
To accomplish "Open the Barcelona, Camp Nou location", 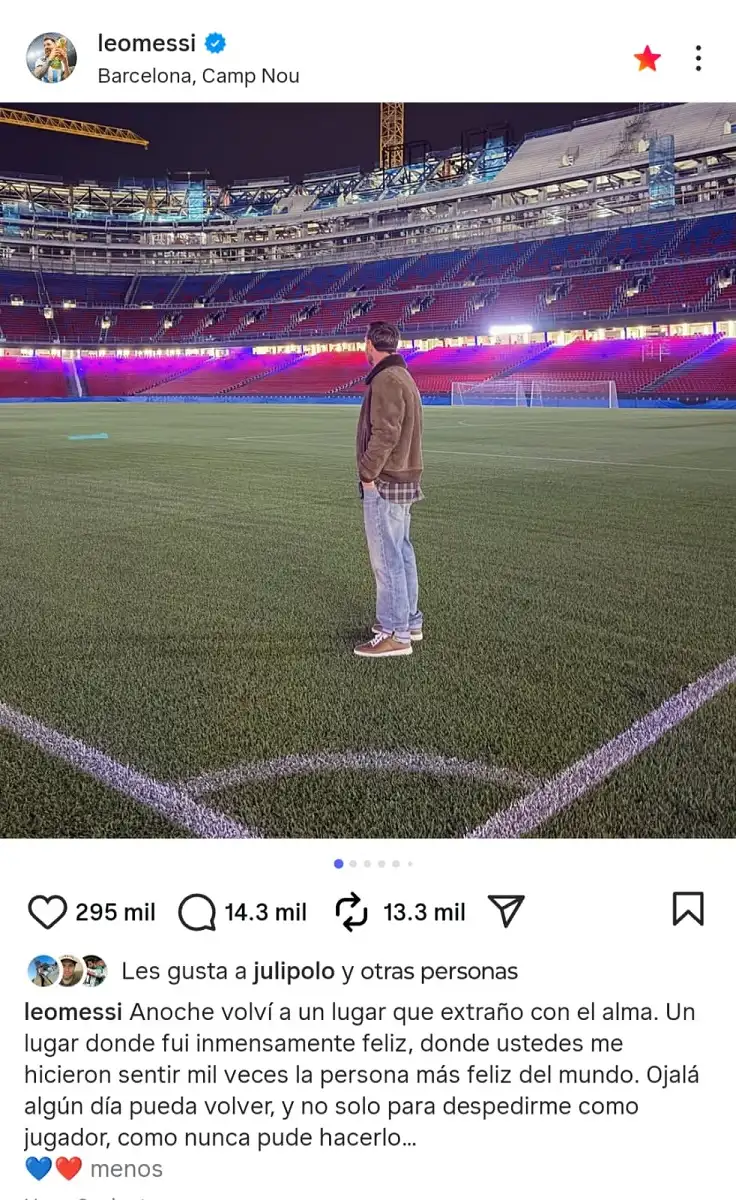I will pos(198,76).
